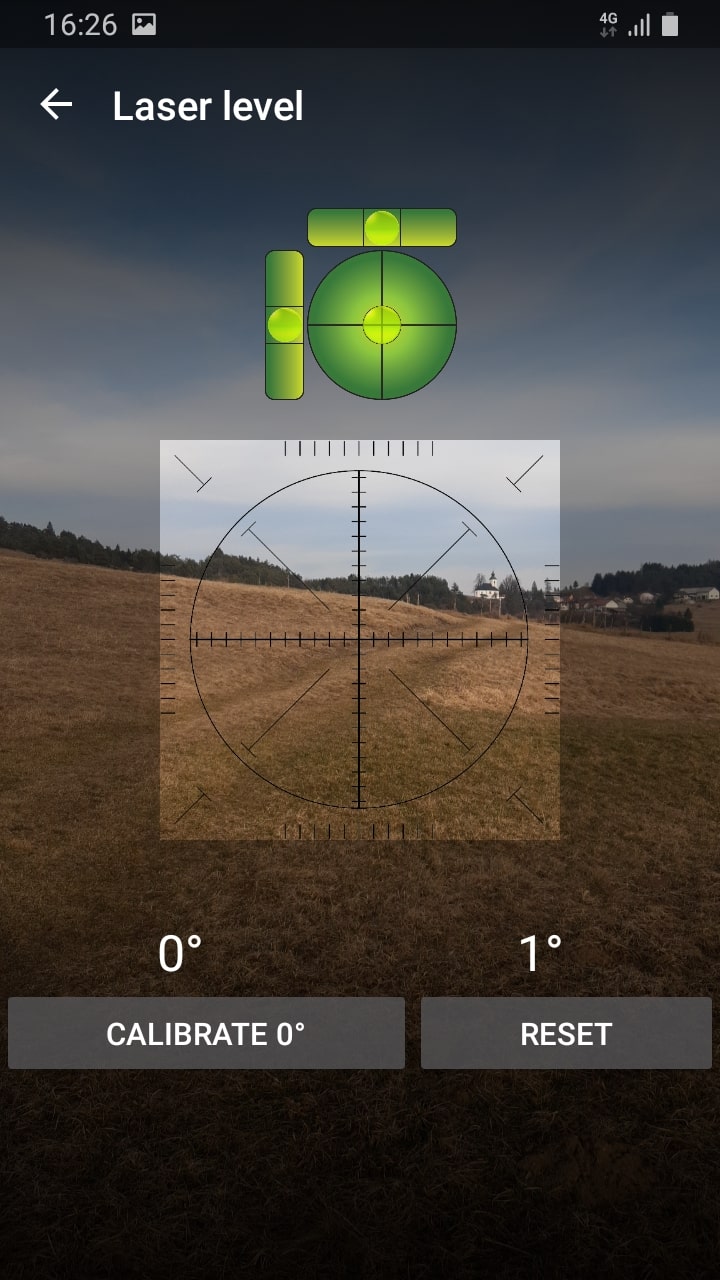
Task: Tap the CALIBRATE 0° button
Action: click(206, 1033)
